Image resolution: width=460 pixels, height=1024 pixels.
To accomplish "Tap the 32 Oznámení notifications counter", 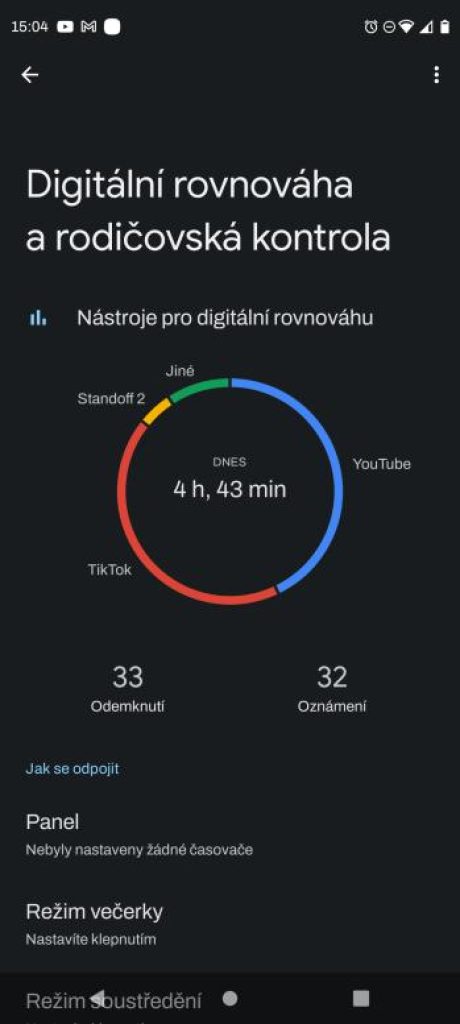I will pos(332,688).
